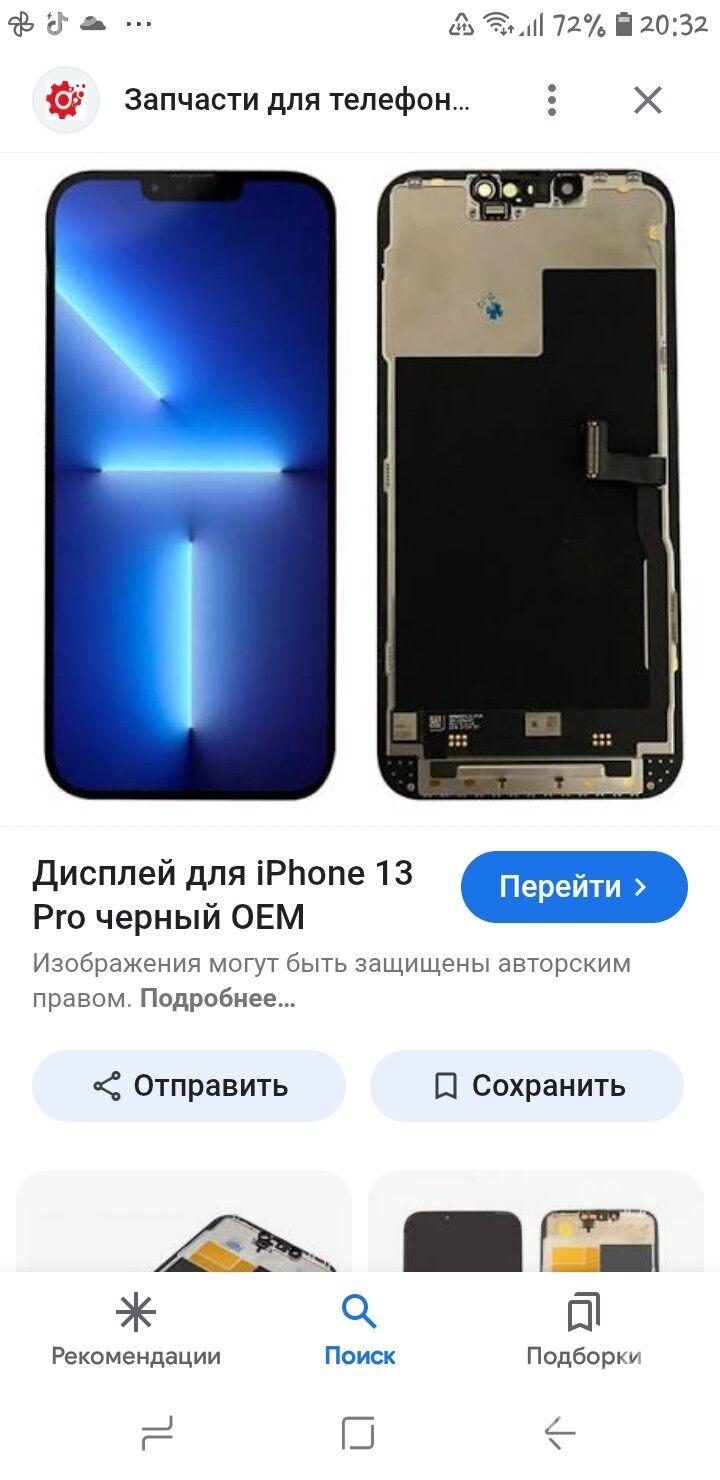This screenshot has height=1480, width=720.
Task: Close the image viewer
Action: (x=648, y=100)
